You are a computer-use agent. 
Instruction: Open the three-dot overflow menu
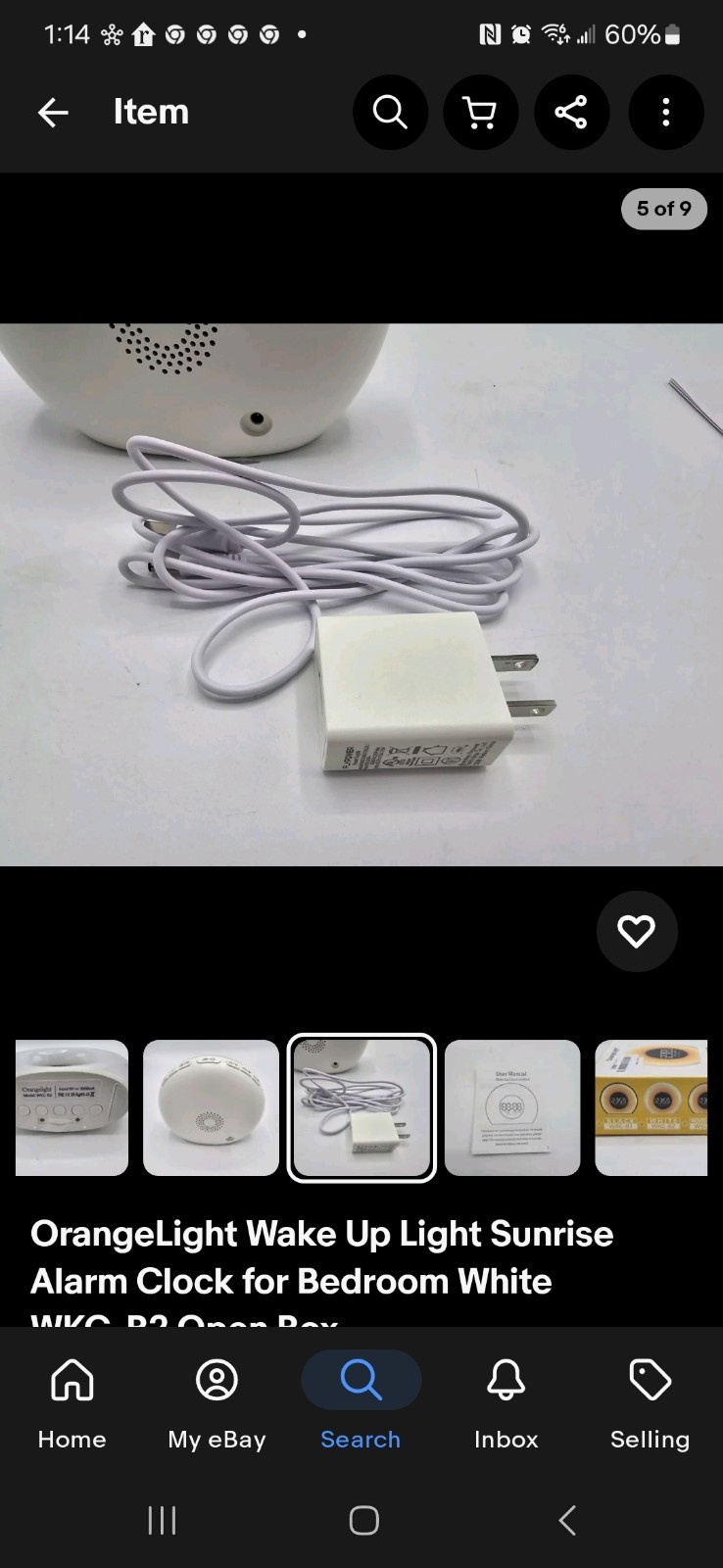[x=665, y=113]
